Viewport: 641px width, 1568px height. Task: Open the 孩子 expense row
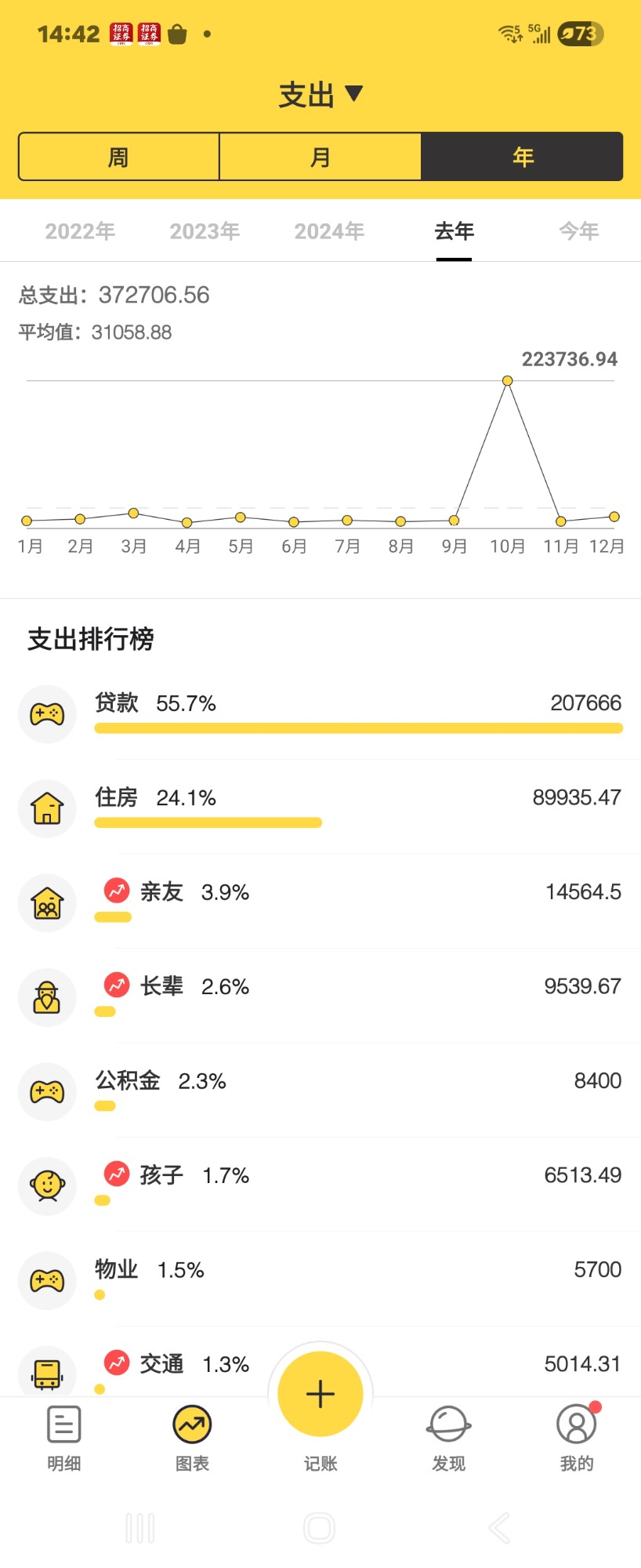[x=320, y=1185]
